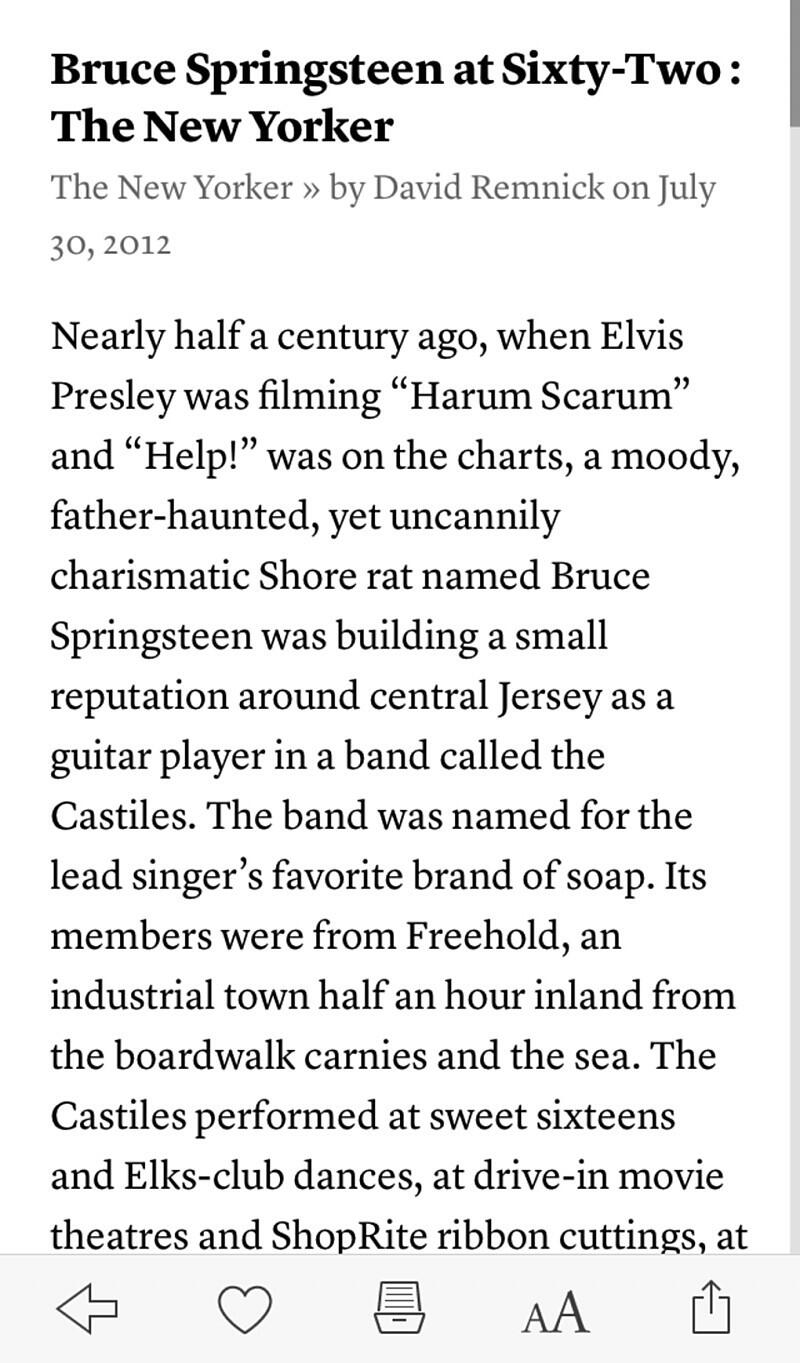Share this New Yorker article
Viewport: 800px width, 1363px height.
(x=712, y=1308)
